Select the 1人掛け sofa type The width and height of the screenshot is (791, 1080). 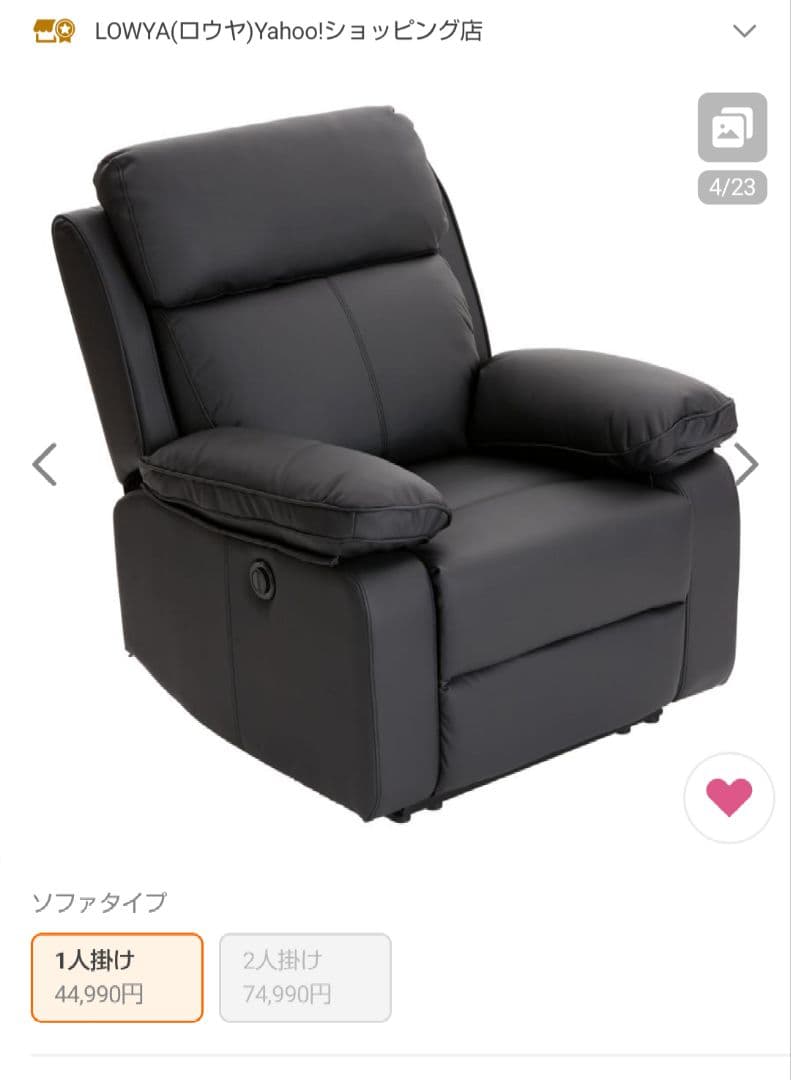tap(117, 977)
